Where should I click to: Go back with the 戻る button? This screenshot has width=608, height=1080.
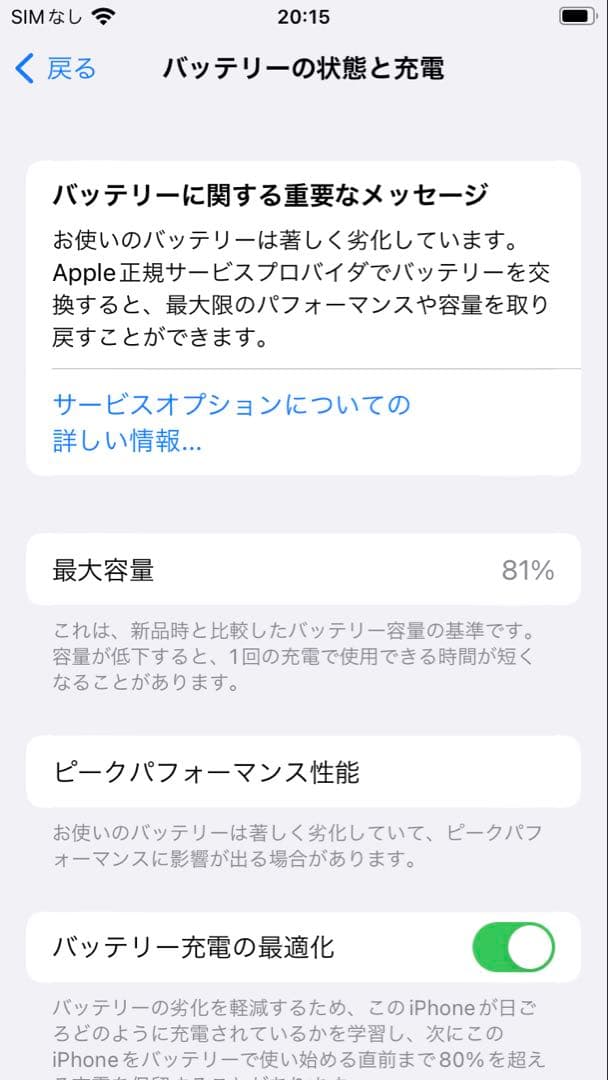pyautogui.click(x=56, y=68)
